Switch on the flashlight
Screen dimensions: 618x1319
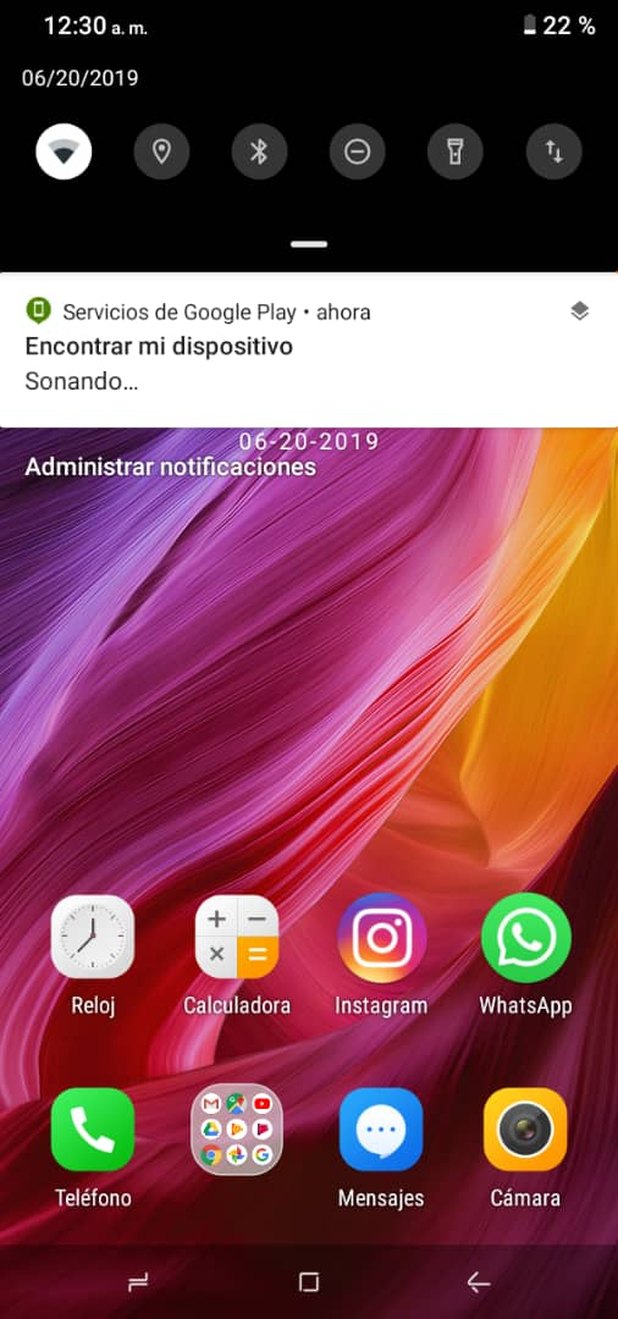[x=455, y=152]
